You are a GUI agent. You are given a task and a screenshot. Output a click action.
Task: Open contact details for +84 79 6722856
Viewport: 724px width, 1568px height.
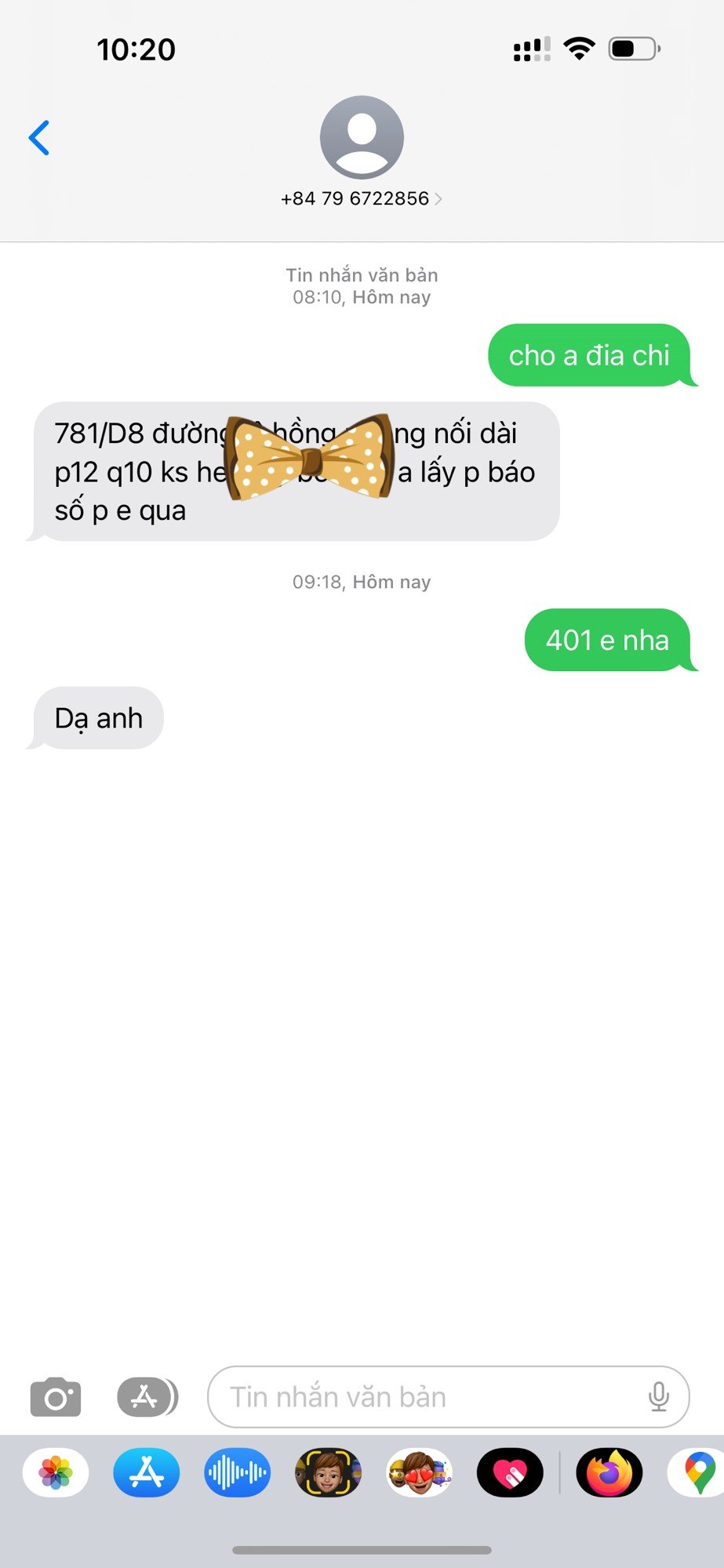pos(362,198)
